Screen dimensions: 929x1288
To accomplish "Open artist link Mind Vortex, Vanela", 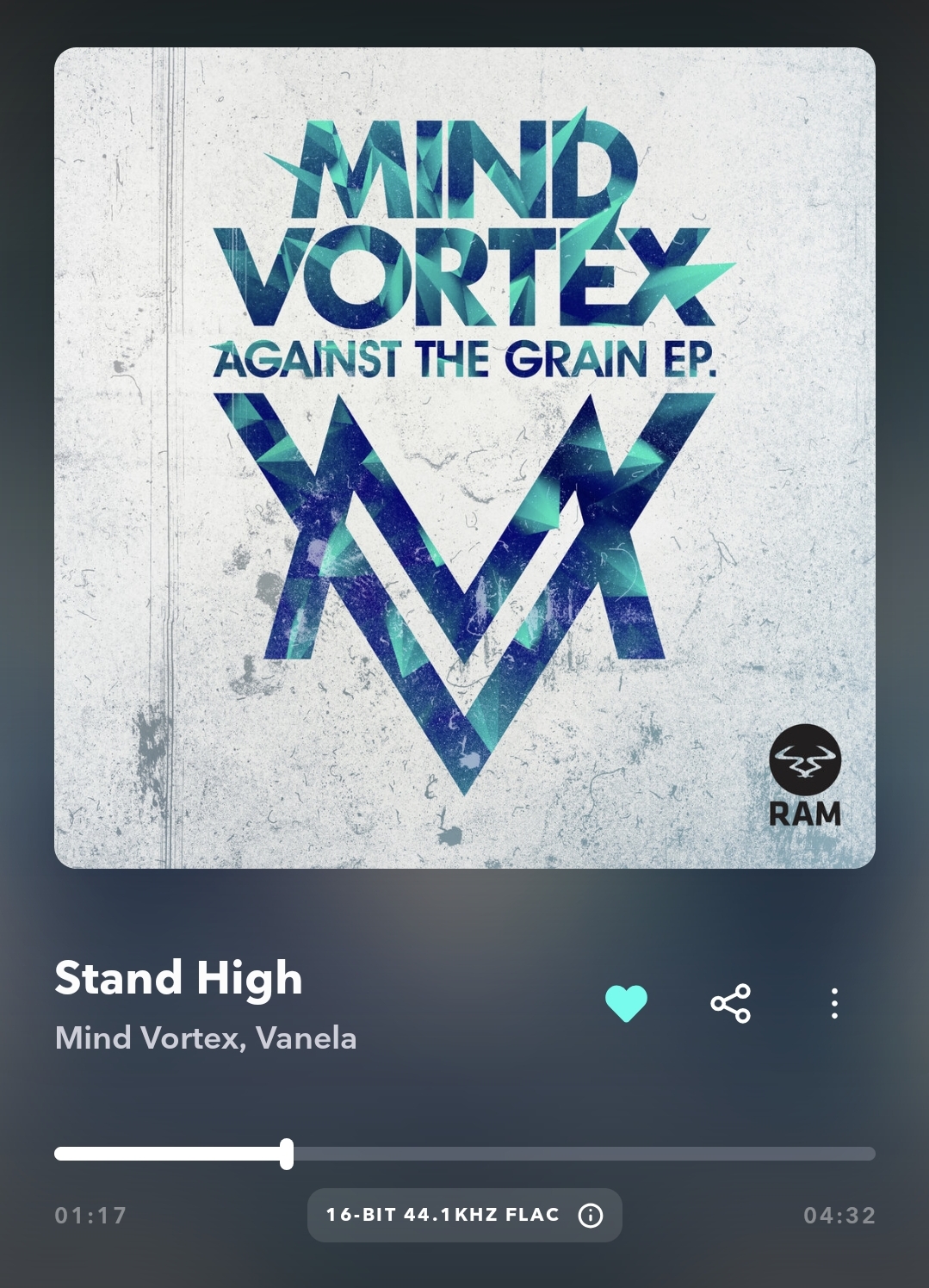I will click(x=206, y=1037).
